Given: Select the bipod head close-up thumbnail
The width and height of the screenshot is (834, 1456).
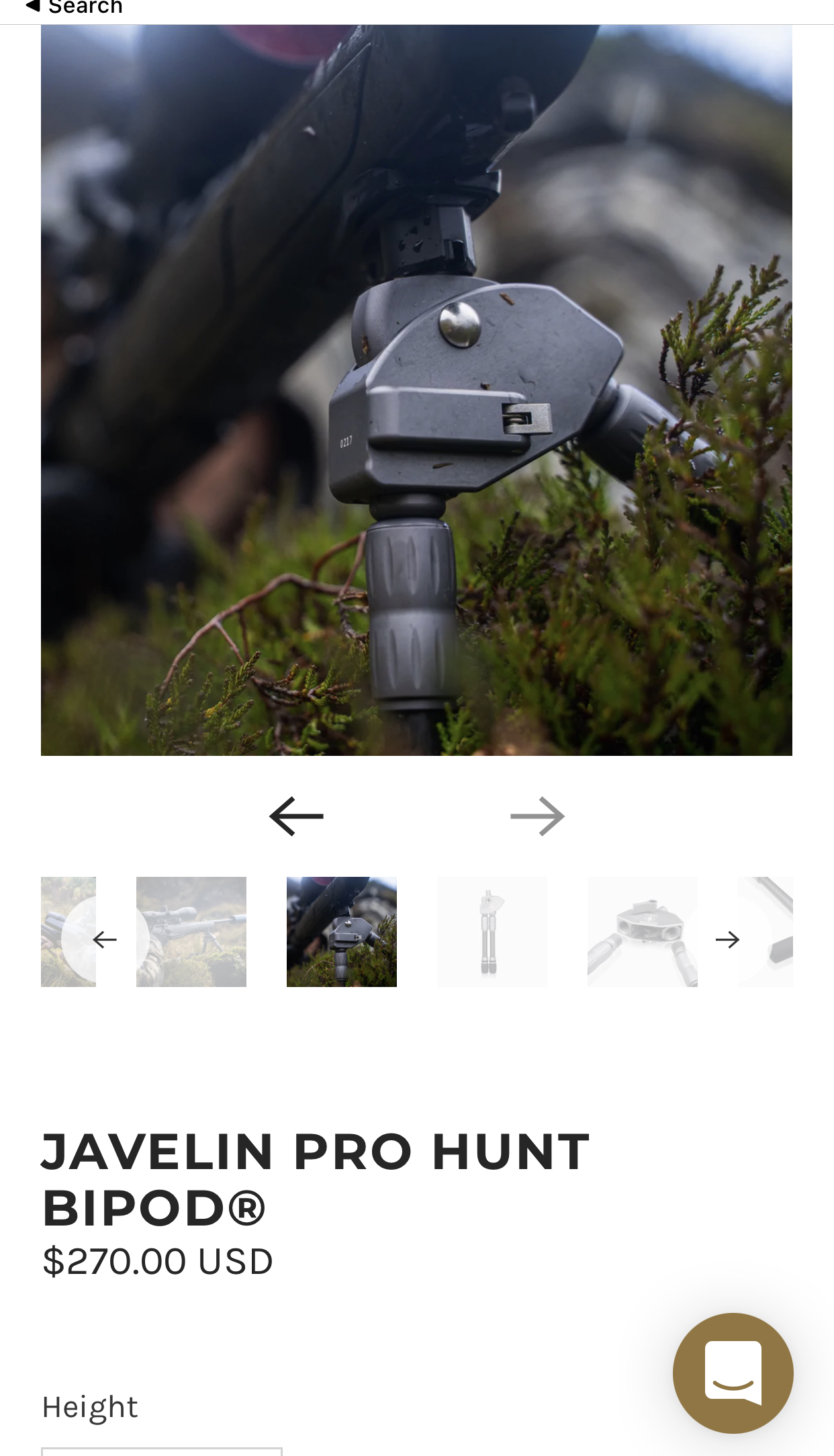Looking at the screenshot, I should (x=642, y=932).
